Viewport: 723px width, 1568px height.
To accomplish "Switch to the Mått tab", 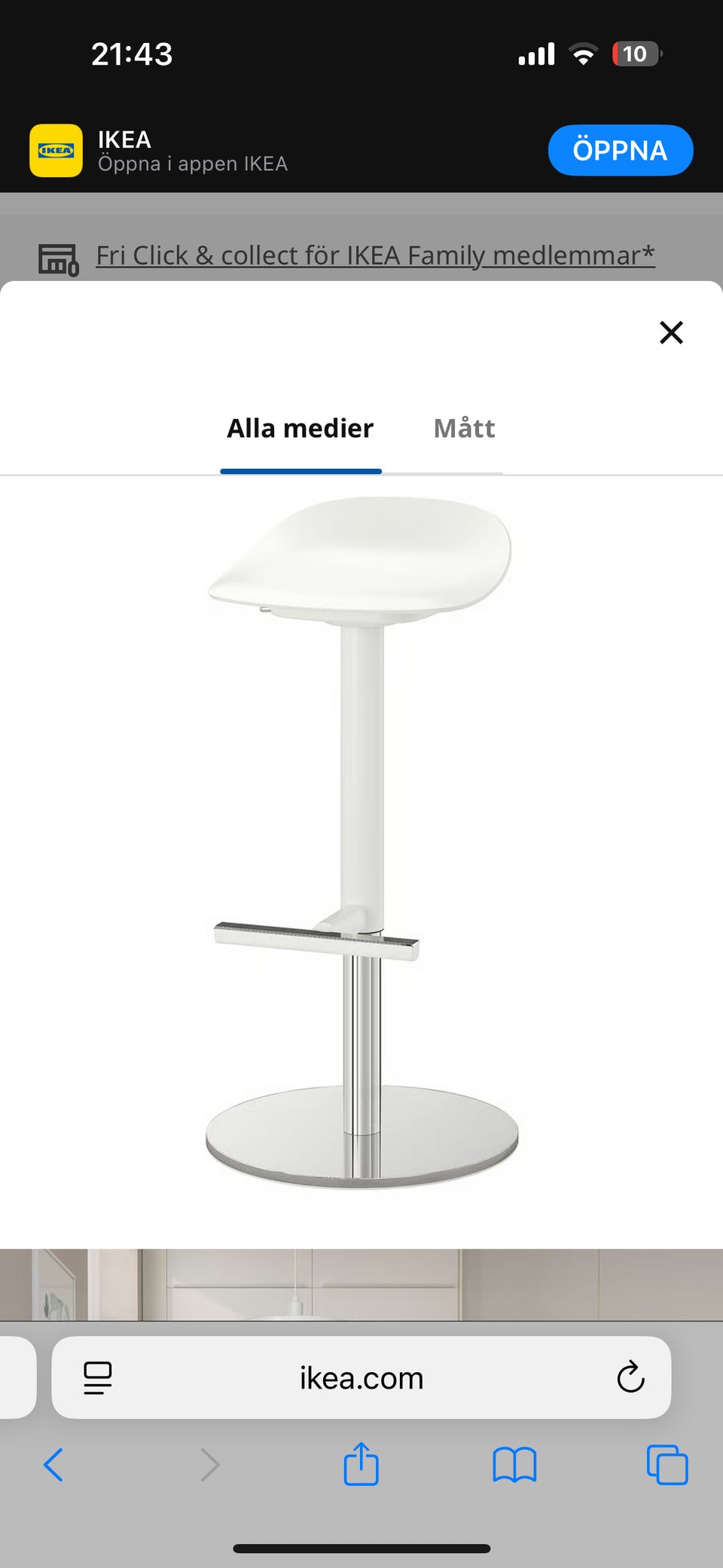I will [x=464, y=428].
